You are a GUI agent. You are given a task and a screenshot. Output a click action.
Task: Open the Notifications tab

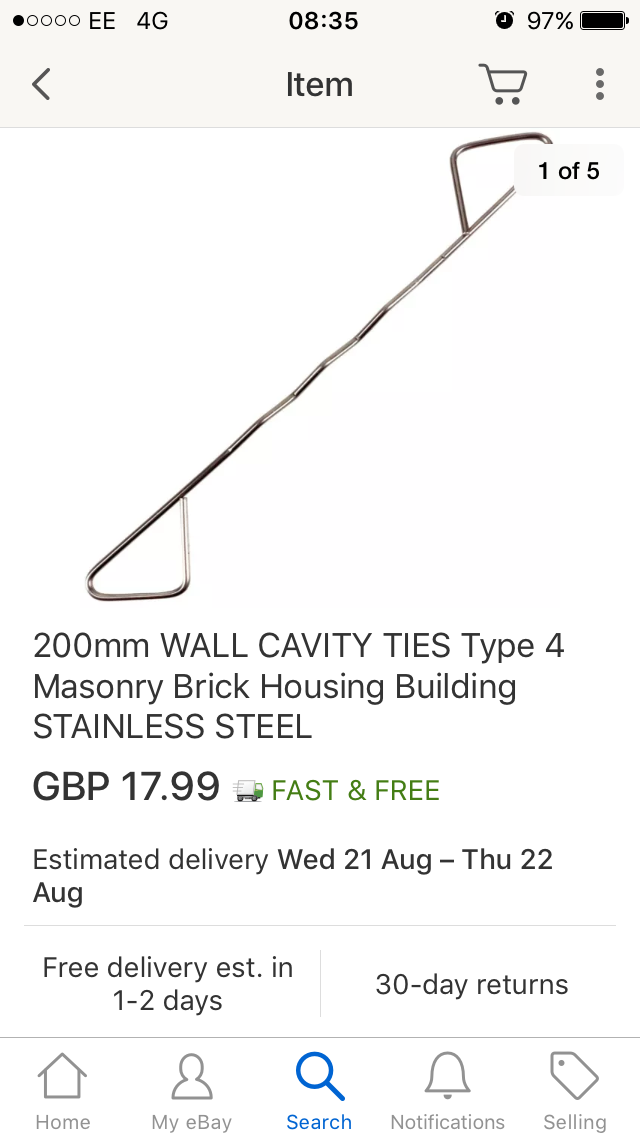tap(447, 1090)
